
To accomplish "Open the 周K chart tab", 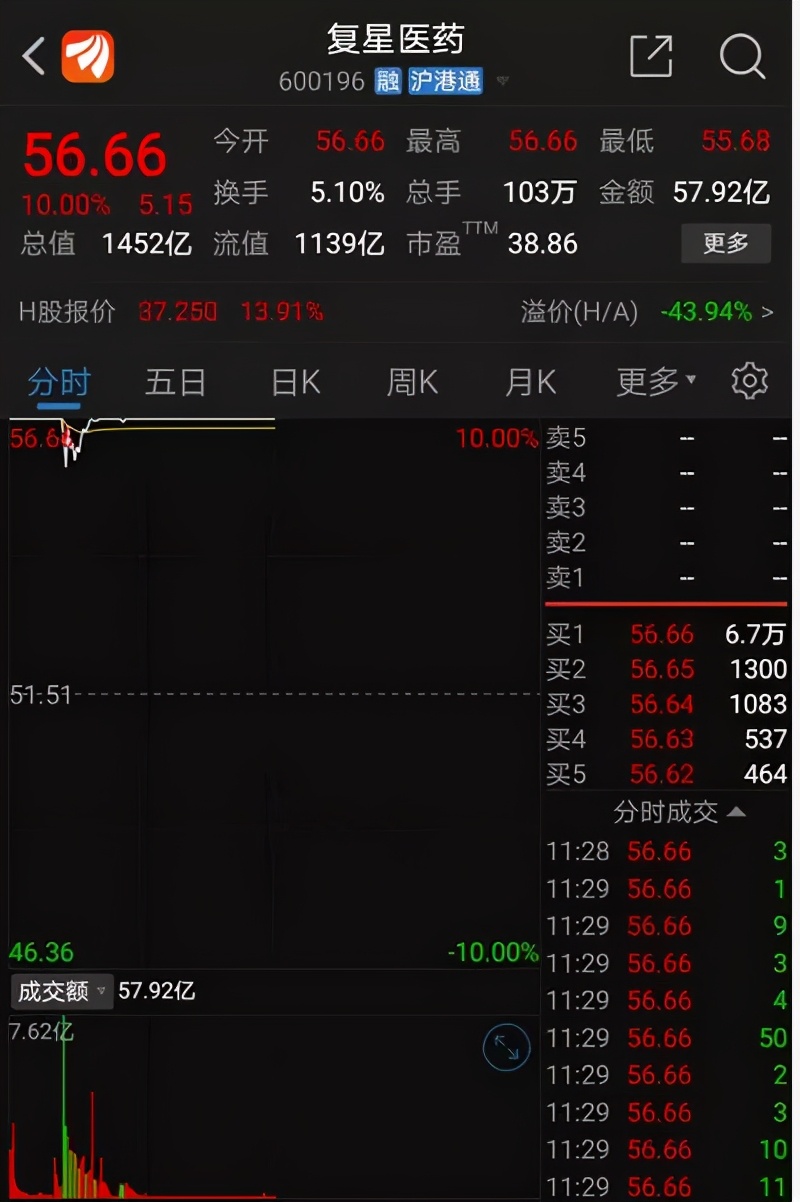I will 411,381.
